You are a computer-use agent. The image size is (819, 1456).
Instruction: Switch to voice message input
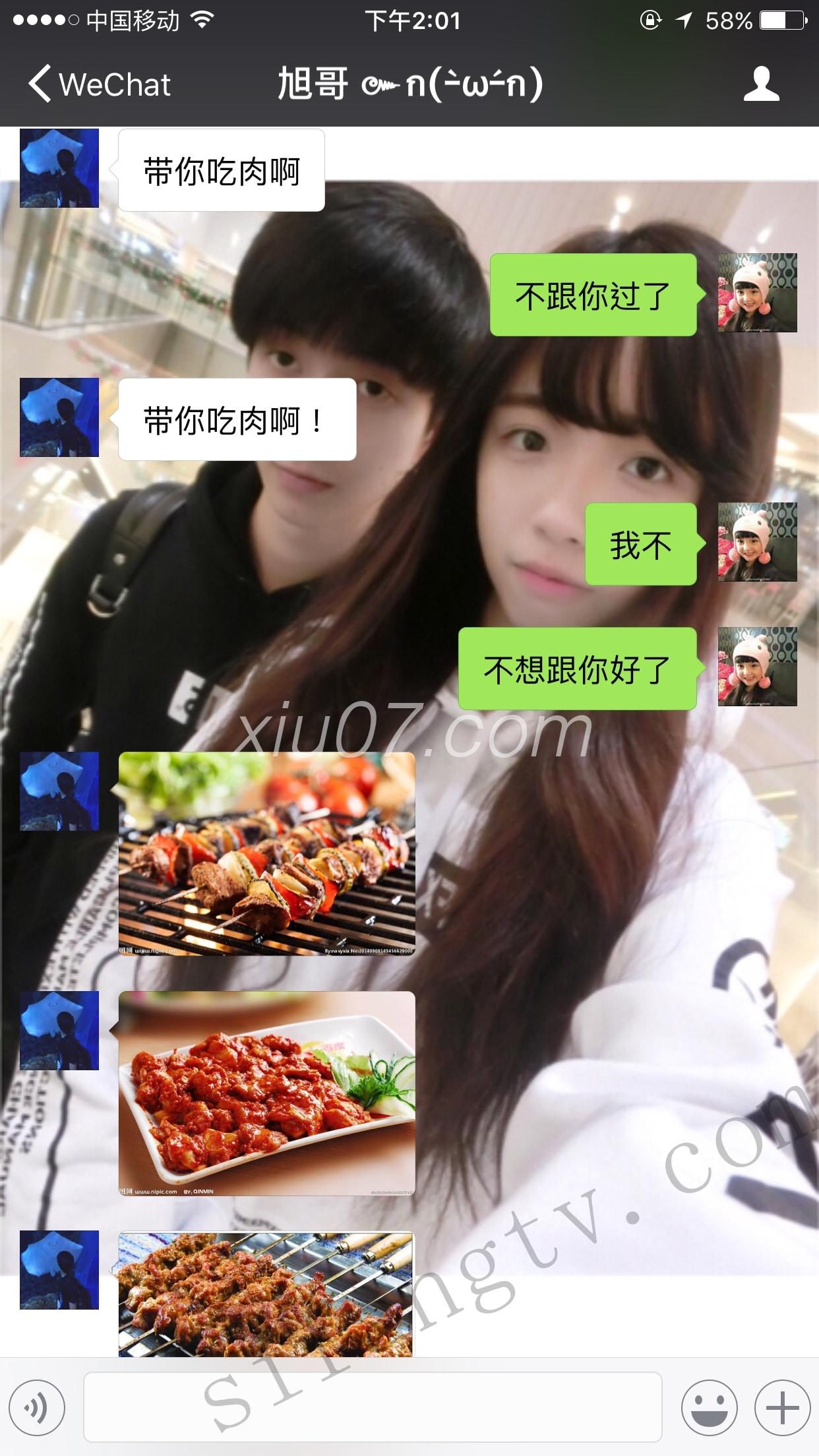pyautogui.click(x=36, y=1408)
